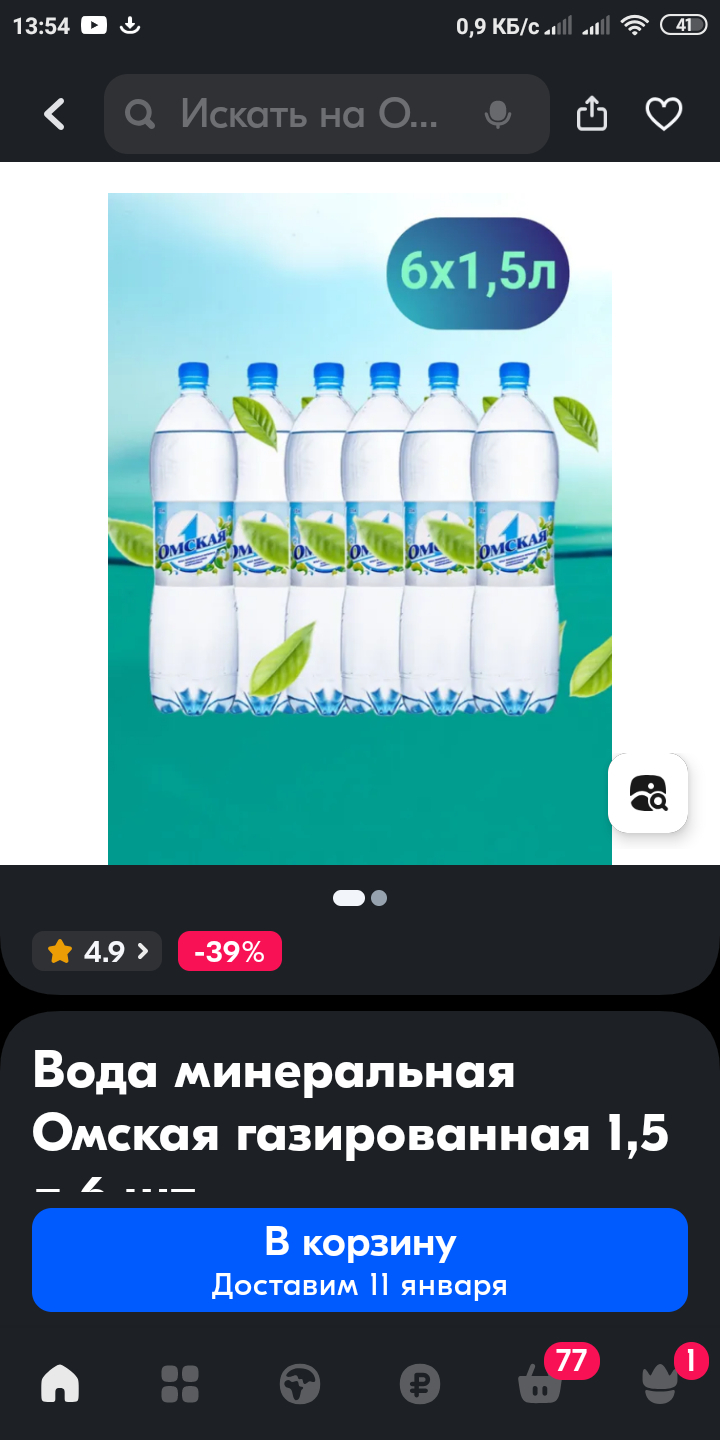Share this product
Screen dimensions: 720x1440
click(x=592, y=115)
